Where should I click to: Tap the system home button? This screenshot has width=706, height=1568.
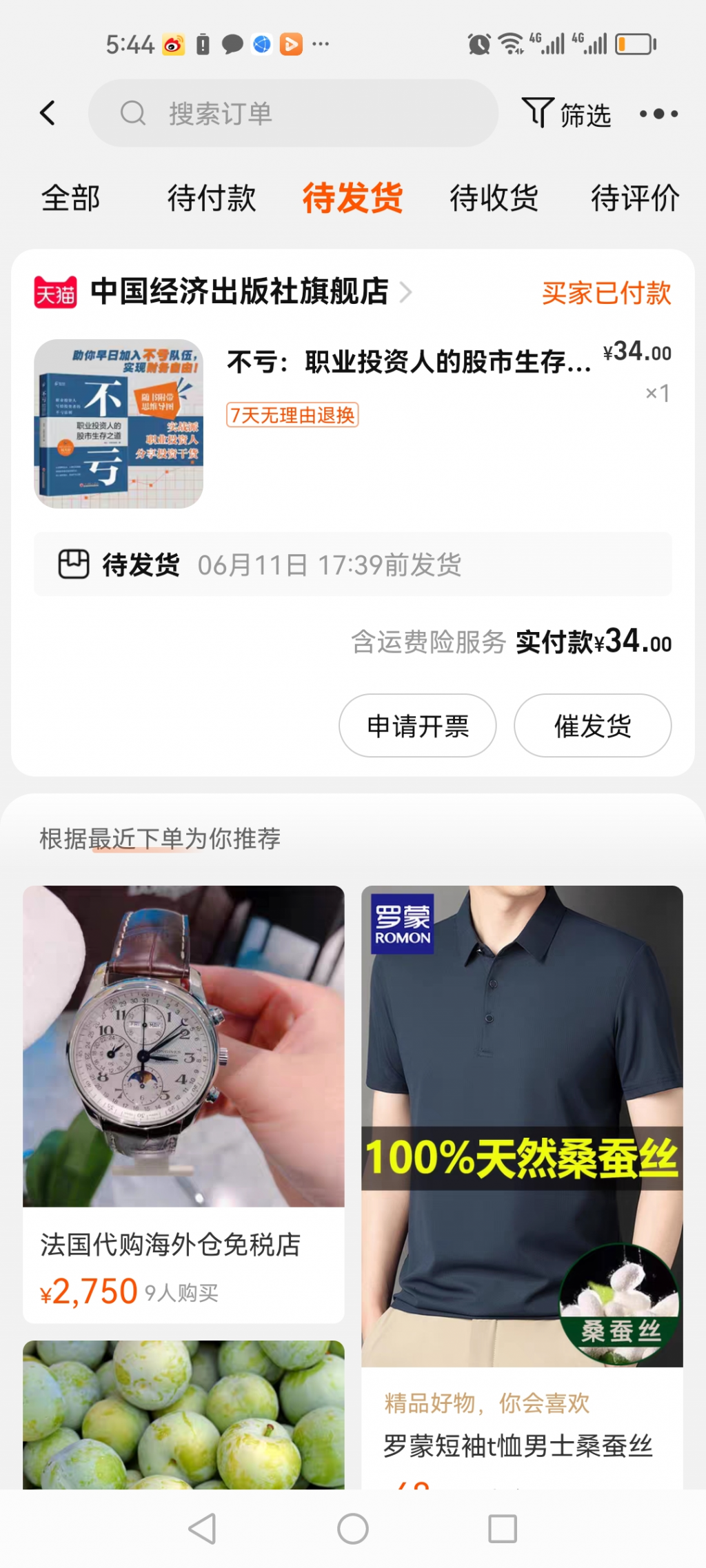click(x=352, y=1529)
